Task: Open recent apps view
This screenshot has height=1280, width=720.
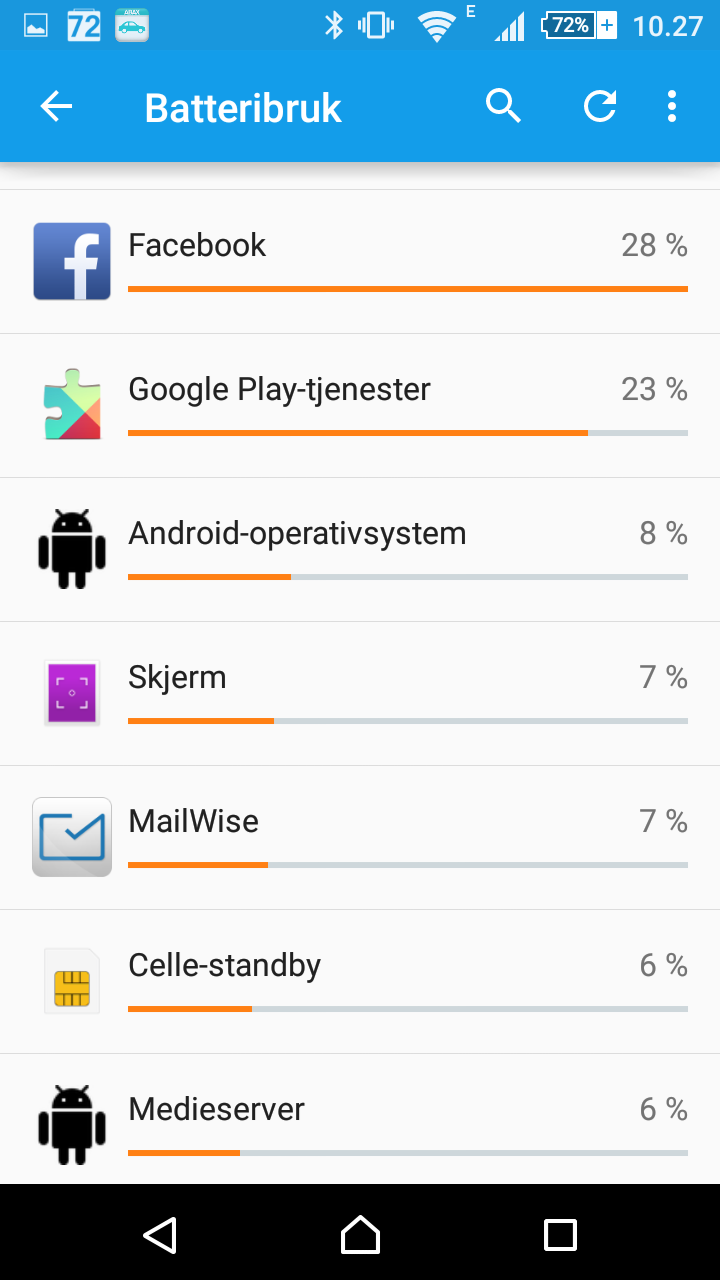Action: pos(560,1235)
